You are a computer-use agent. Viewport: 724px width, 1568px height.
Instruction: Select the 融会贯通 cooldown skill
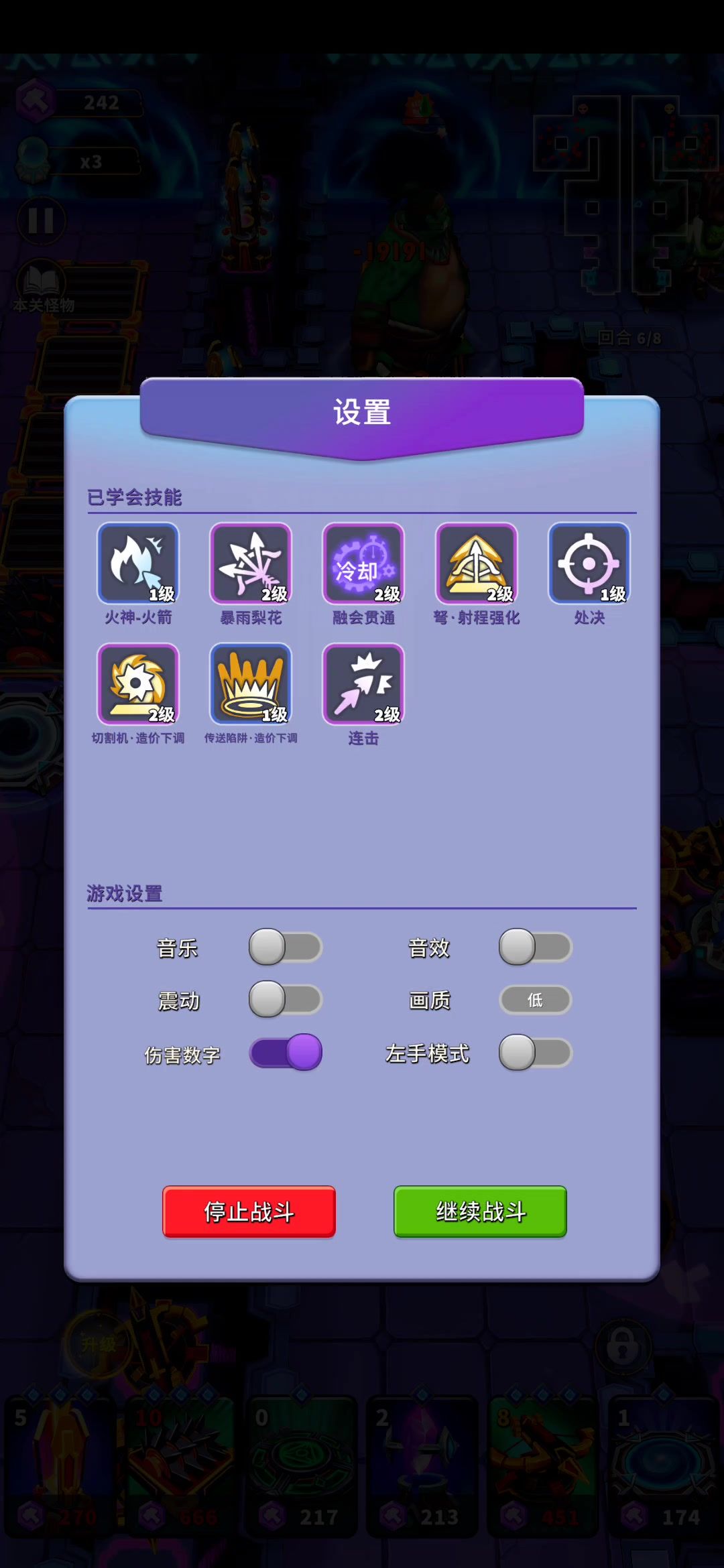click(x=363, y=564)
